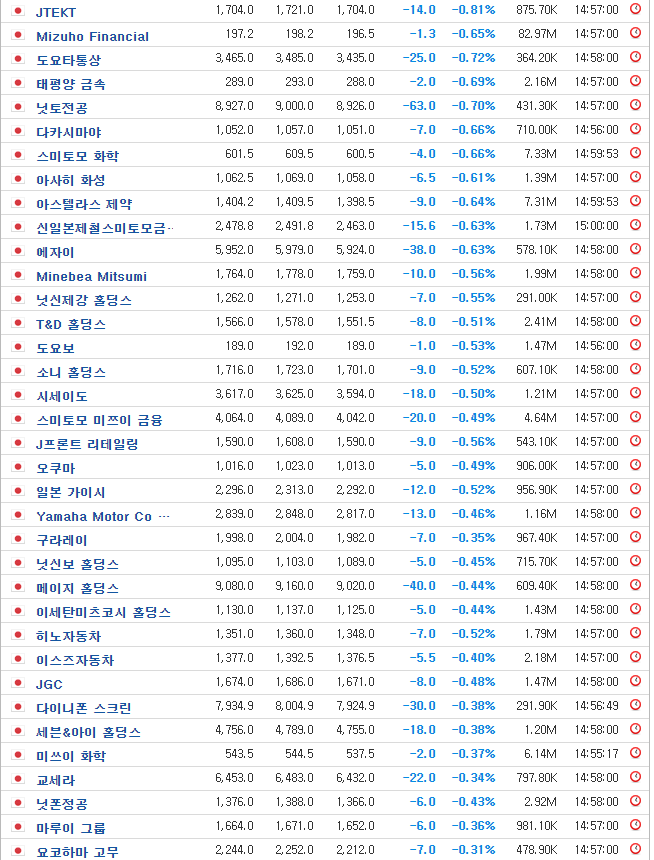
Task: Open 메이지 홀딩스 stock details
Action: click(x=77, y=588)
